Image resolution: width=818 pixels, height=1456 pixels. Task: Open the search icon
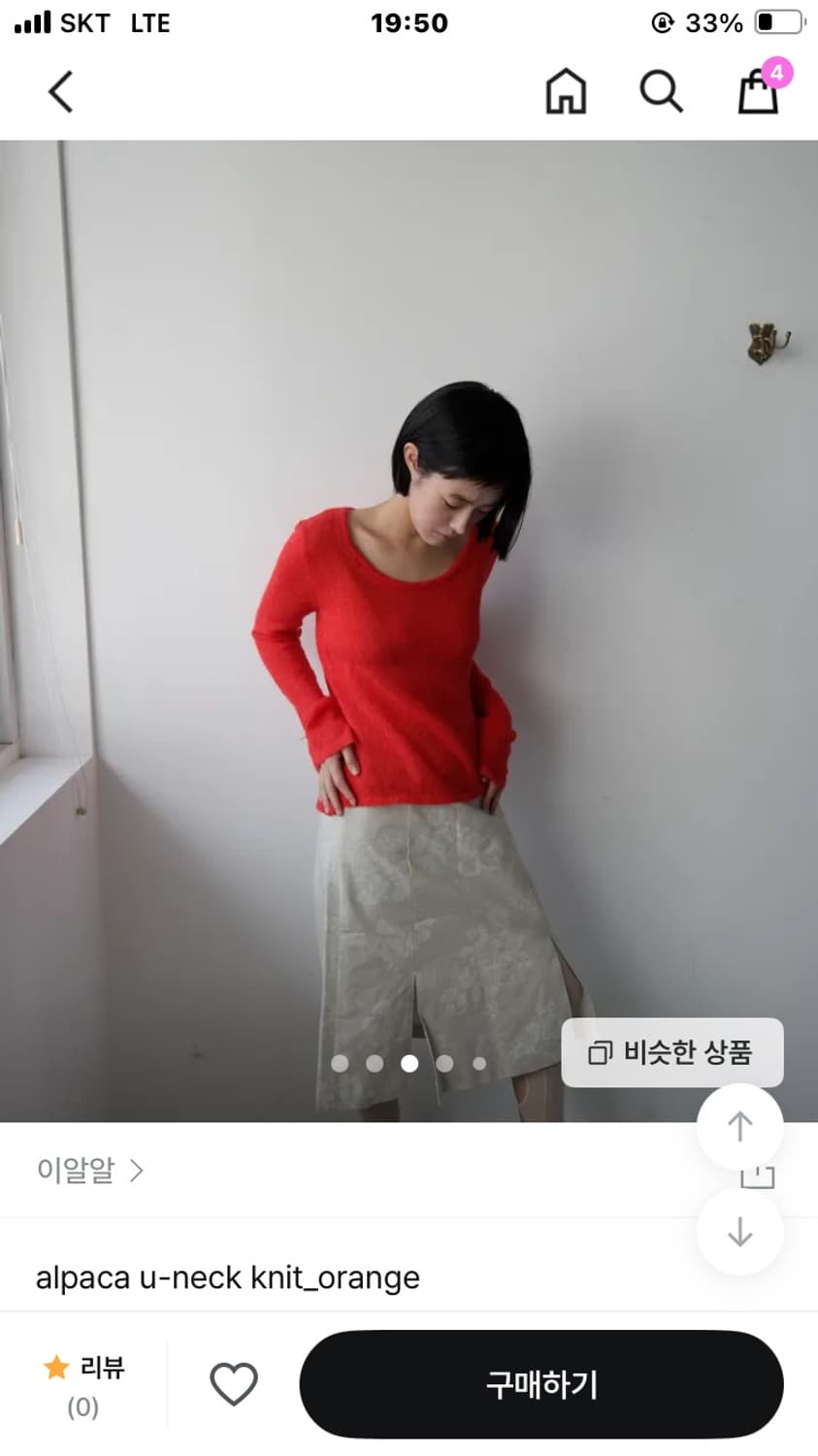coord(661,92)
